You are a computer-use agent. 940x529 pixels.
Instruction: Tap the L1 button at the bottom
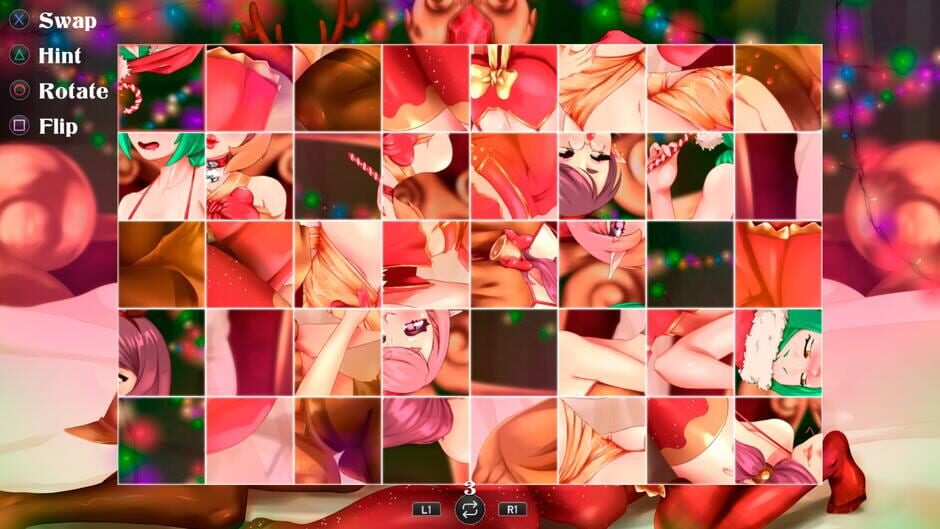[x=426, y=509]
